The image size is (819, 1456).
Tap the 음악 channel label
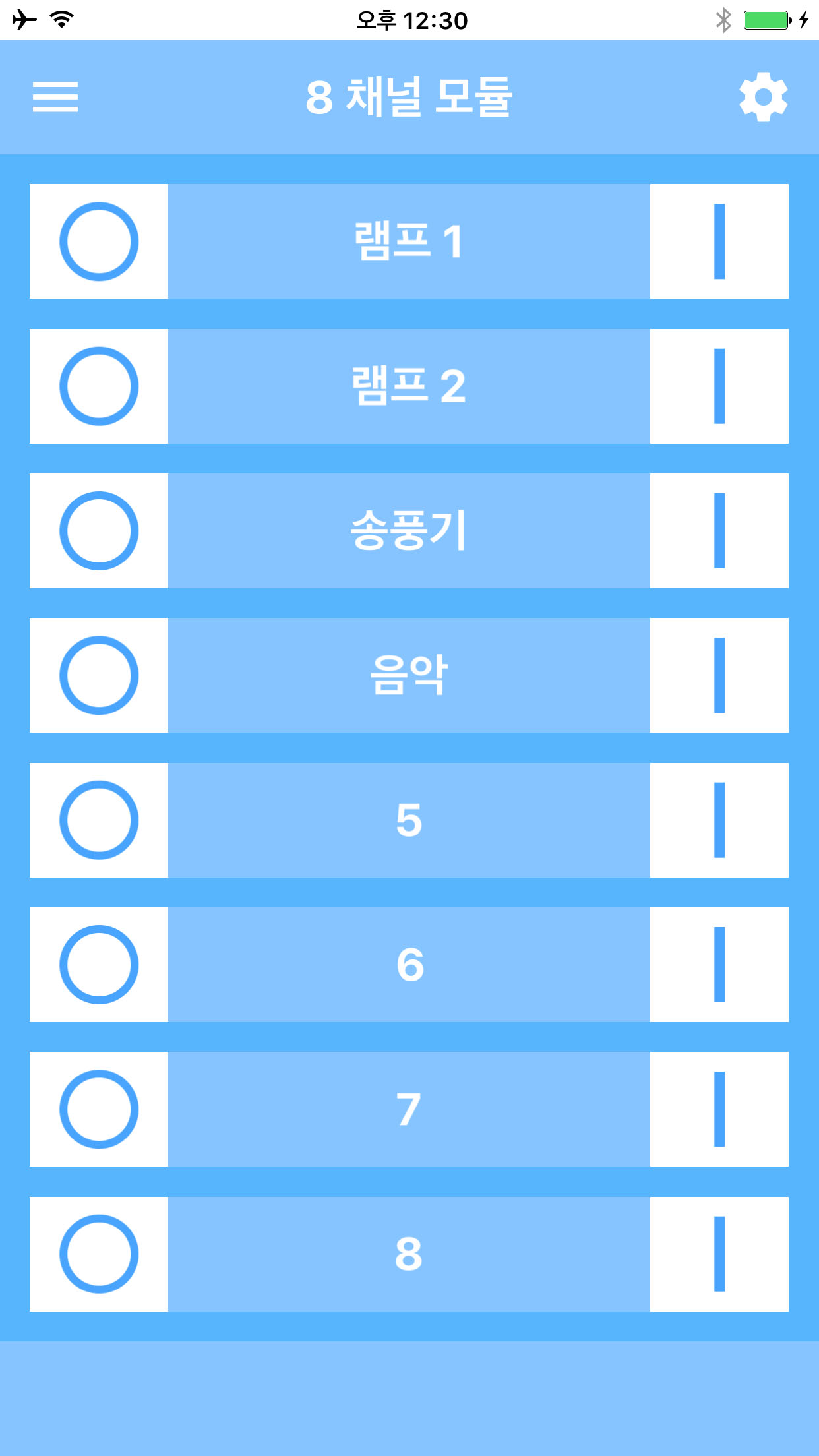click(x=409, y=675)
